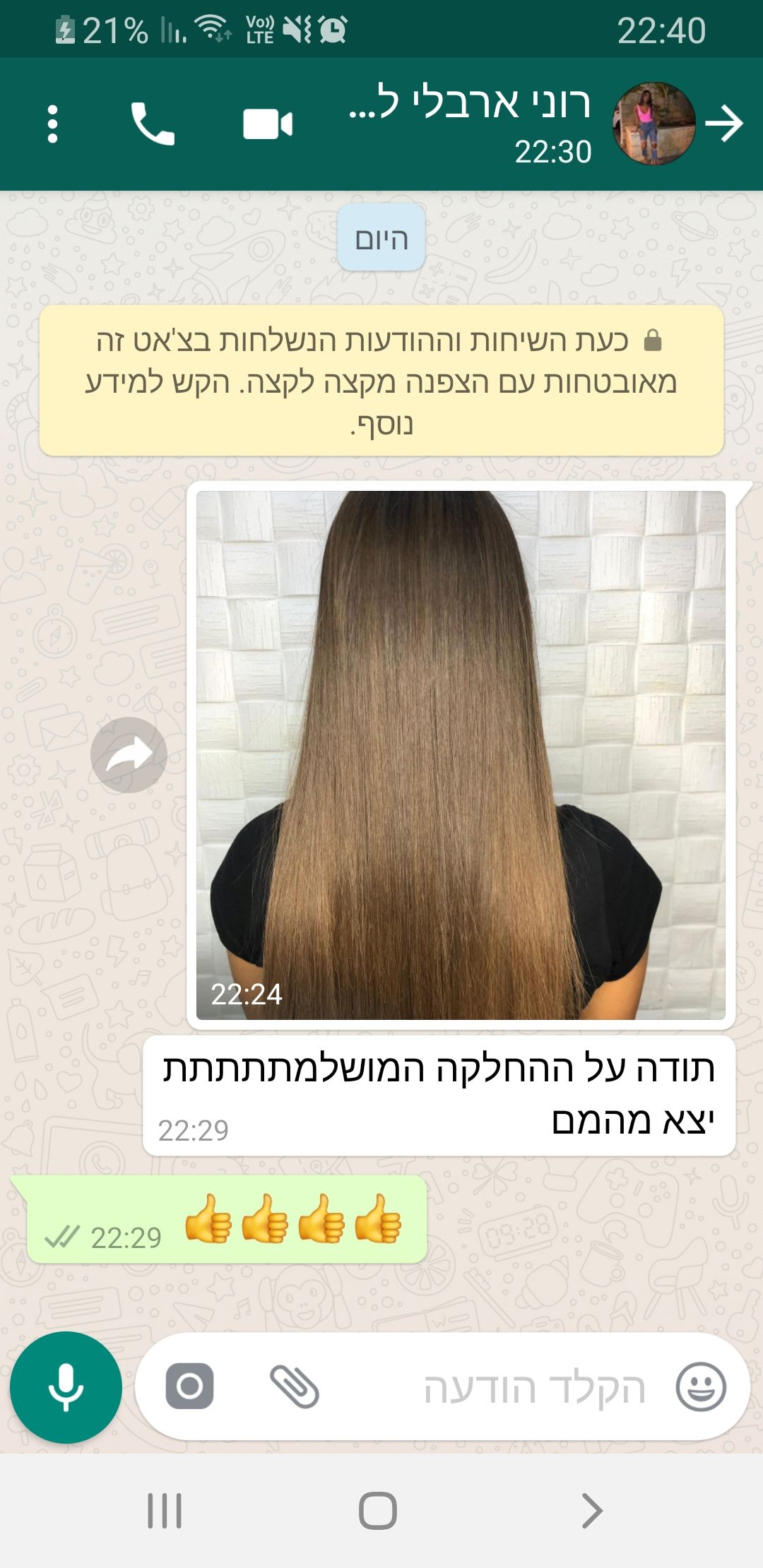
Task: Forward the photo using the arrow icon
Action: tap(129, 755)
